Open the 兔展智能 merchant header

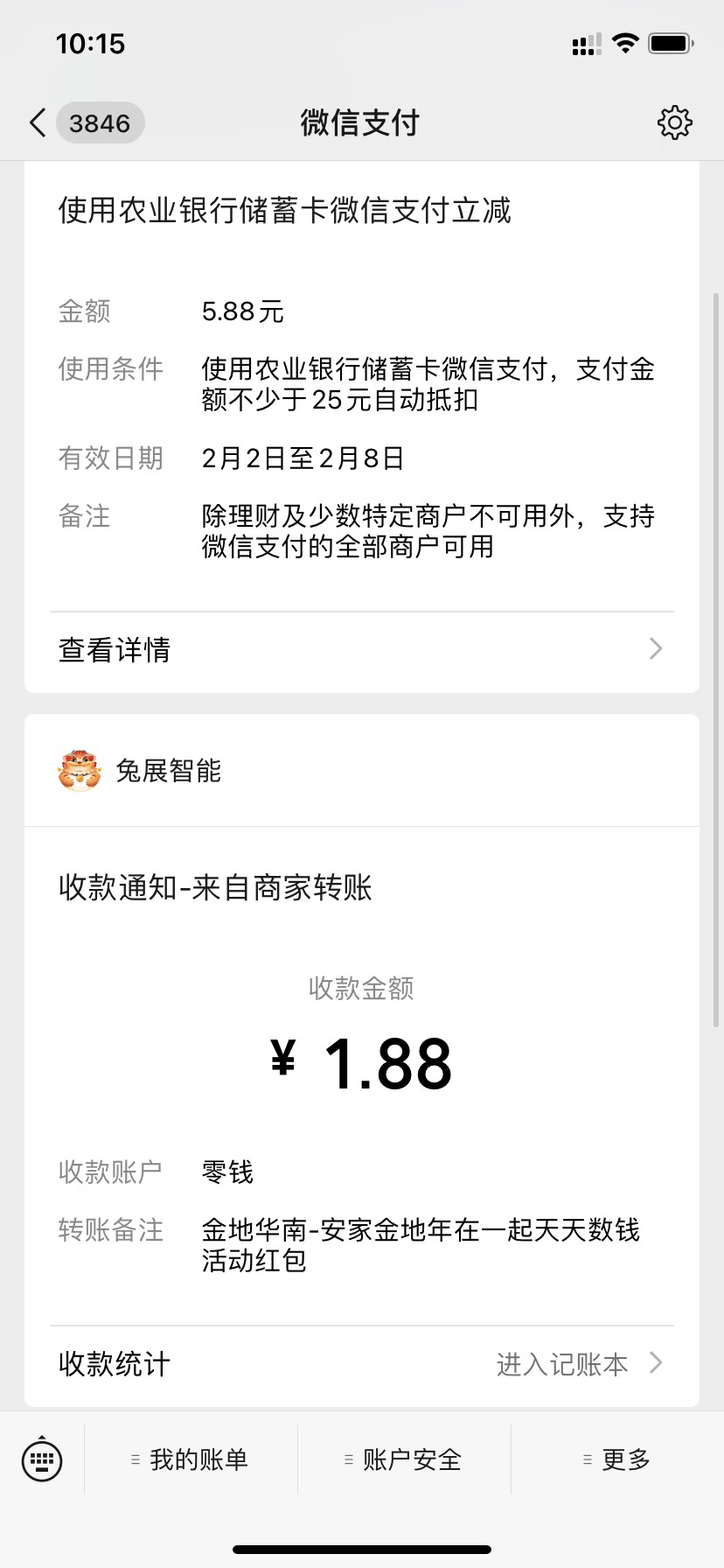click(168, 771)
